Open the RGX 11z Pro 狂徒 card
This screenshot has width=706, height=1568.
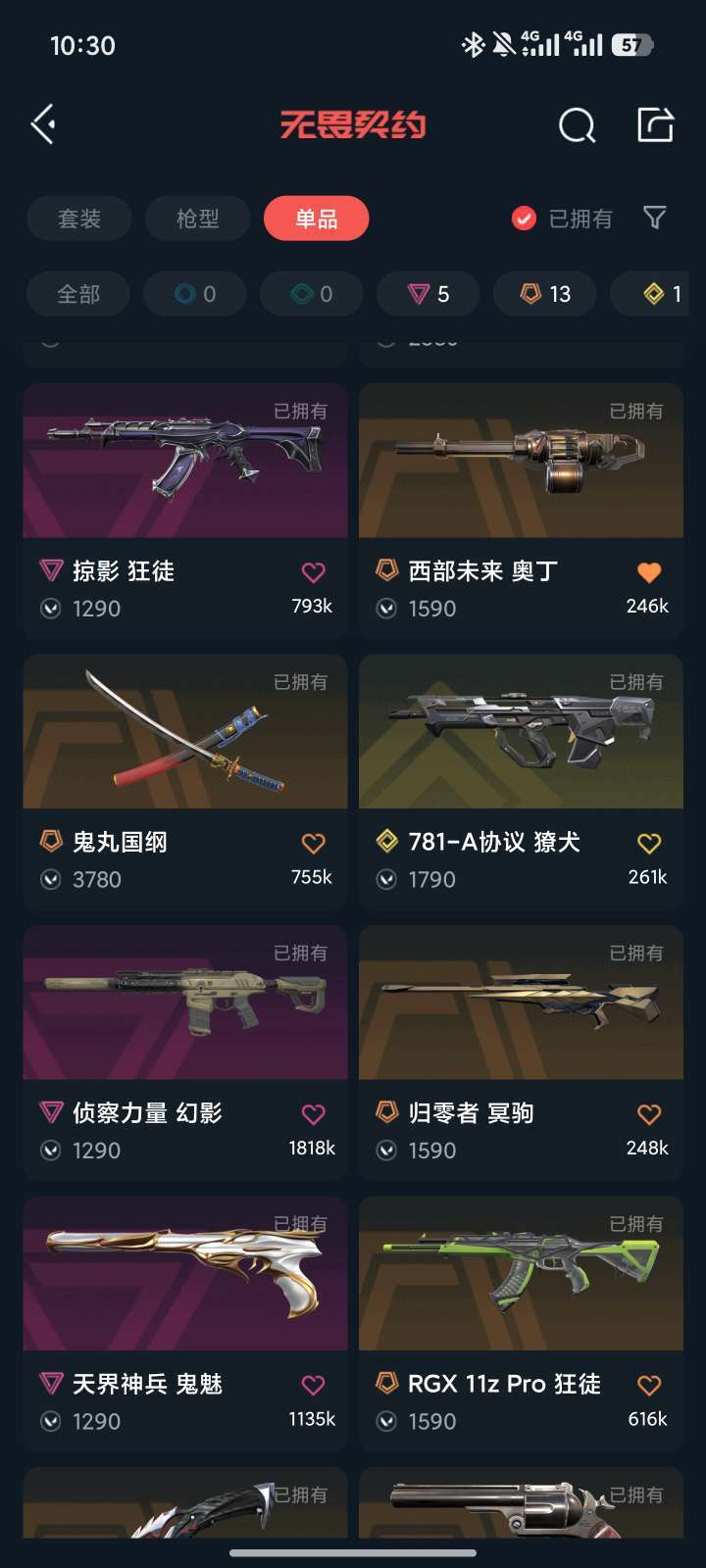click(x=521, y=1274)
